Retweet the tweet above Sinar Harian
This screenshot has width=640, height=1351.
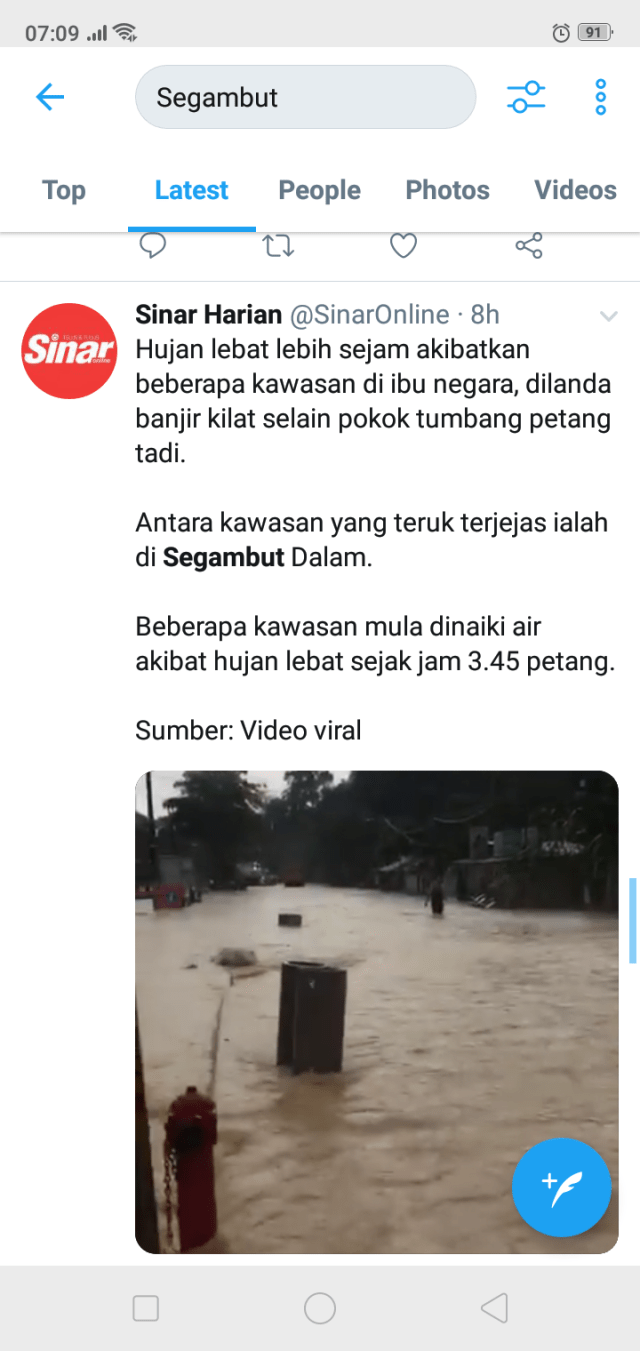pos(278,246)
